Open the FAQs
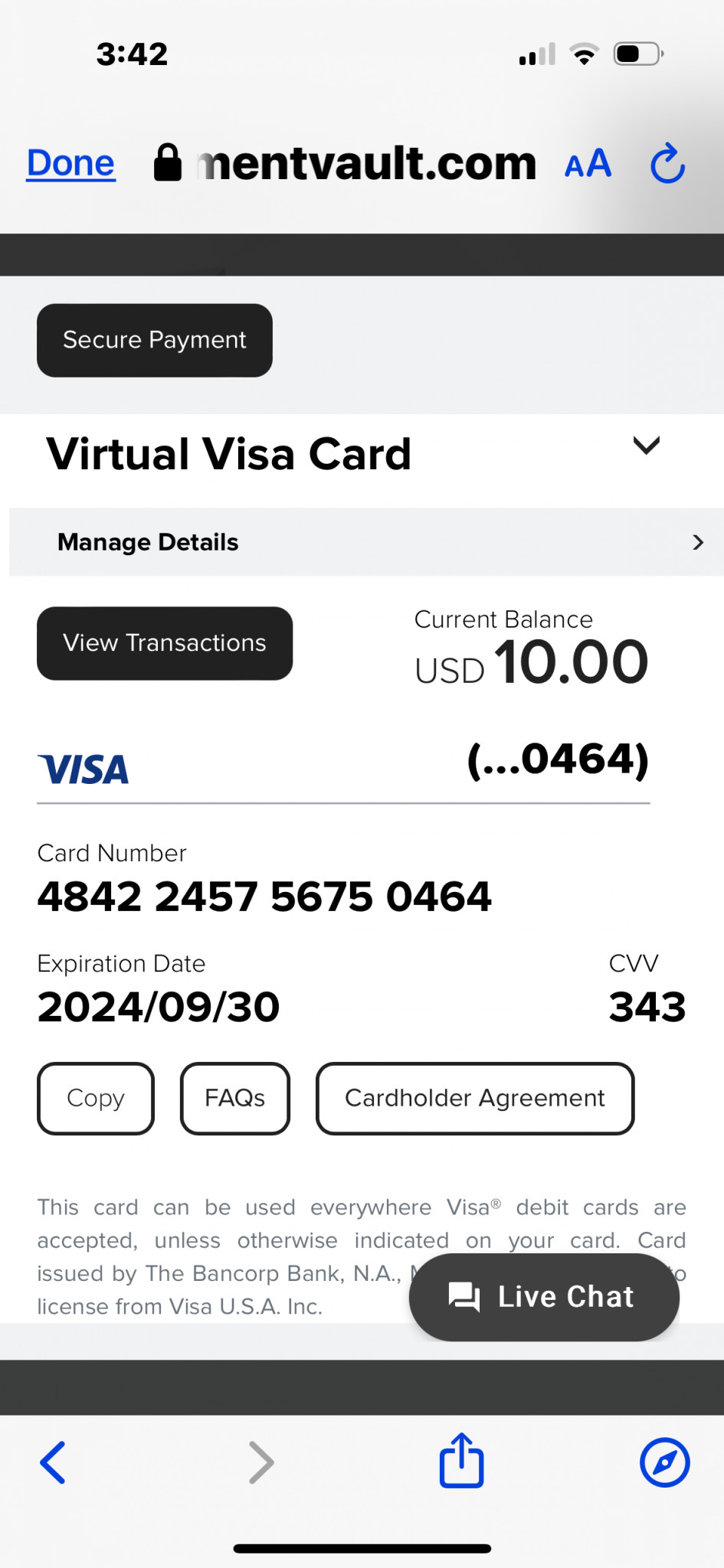This screenshot has width=724, height=1568. 235,1098
